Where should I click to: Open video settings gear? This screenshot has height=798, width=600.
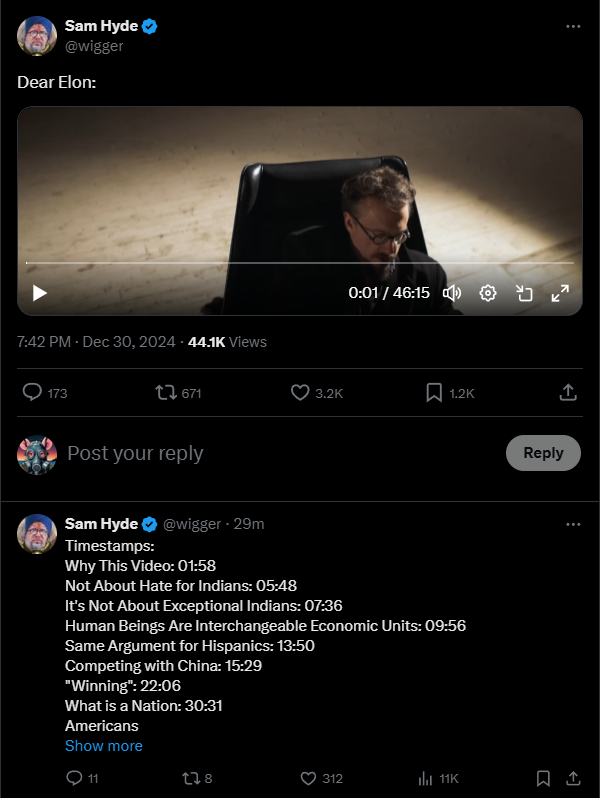[x=488, y=293]
